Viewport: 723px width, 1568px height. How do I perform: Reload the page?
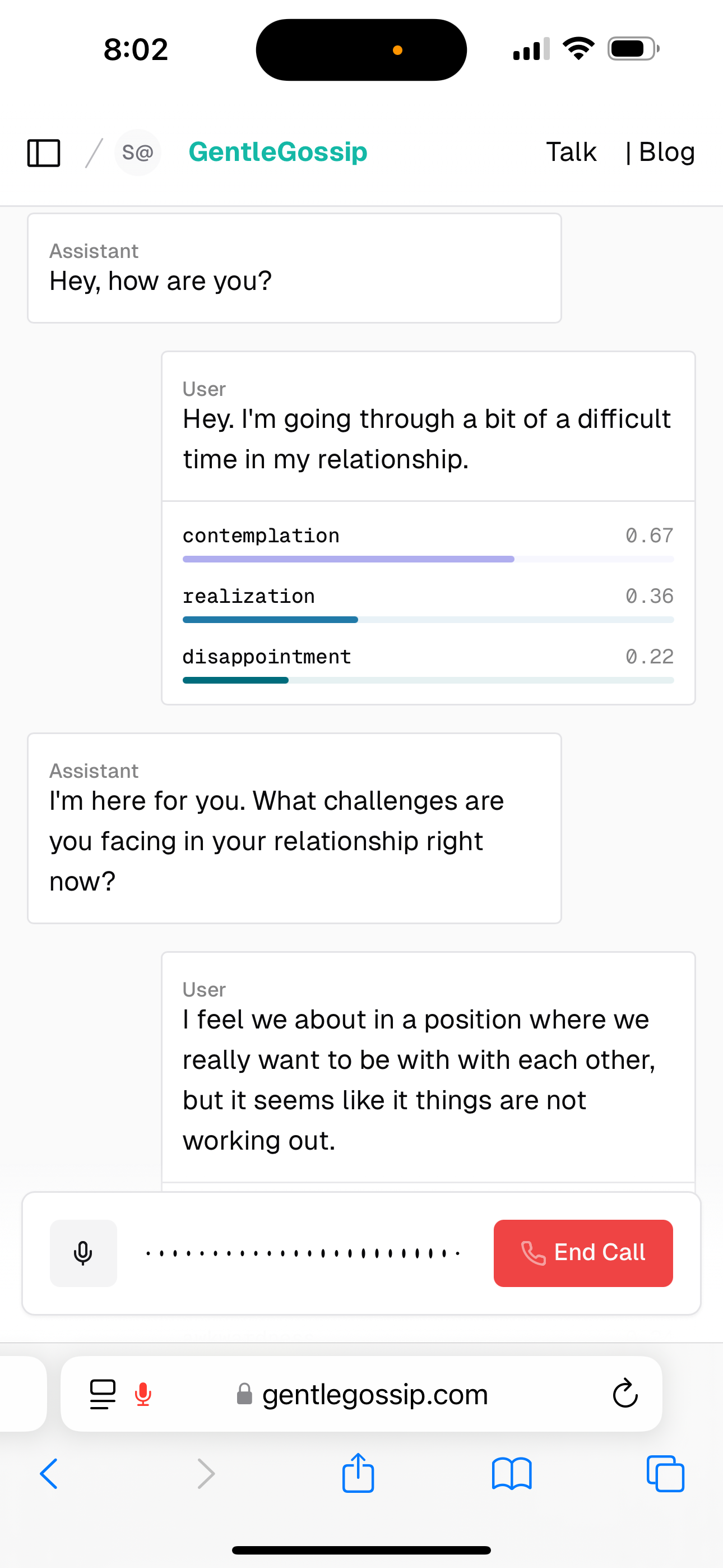pyautogui.click(x=625, y=1393)
